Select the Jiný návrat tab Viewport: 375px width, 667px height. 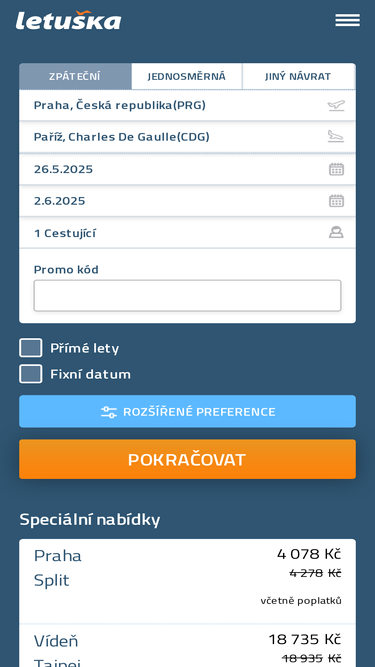coord(298,77)
